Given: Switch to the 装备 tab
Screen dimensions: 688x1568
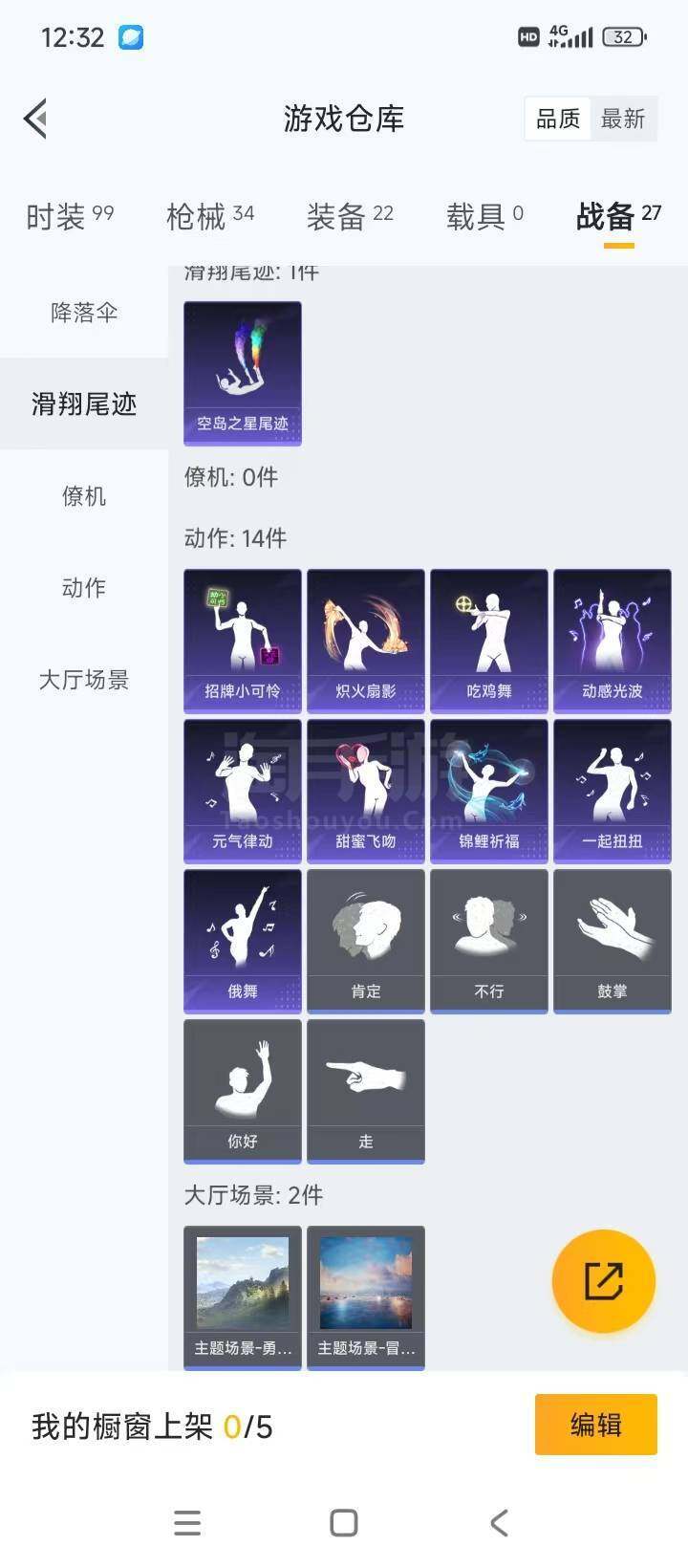Looking at the screenshot, I should point(350,217).
